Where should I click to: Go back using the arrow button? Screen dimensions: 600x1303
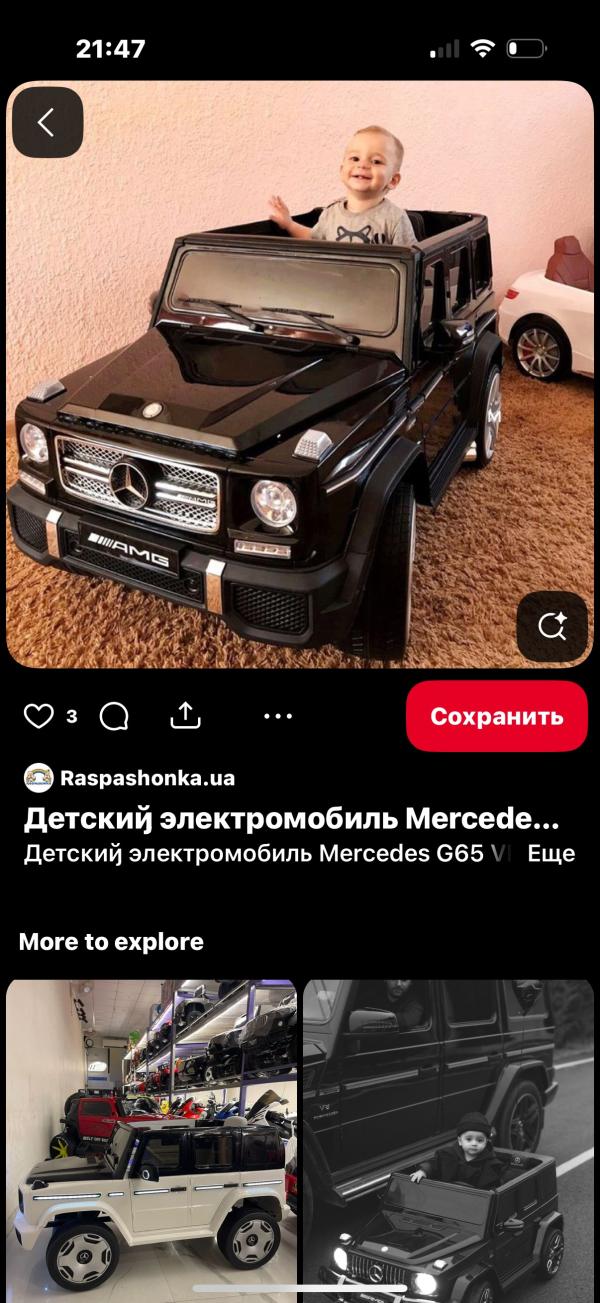click(47, 122)
